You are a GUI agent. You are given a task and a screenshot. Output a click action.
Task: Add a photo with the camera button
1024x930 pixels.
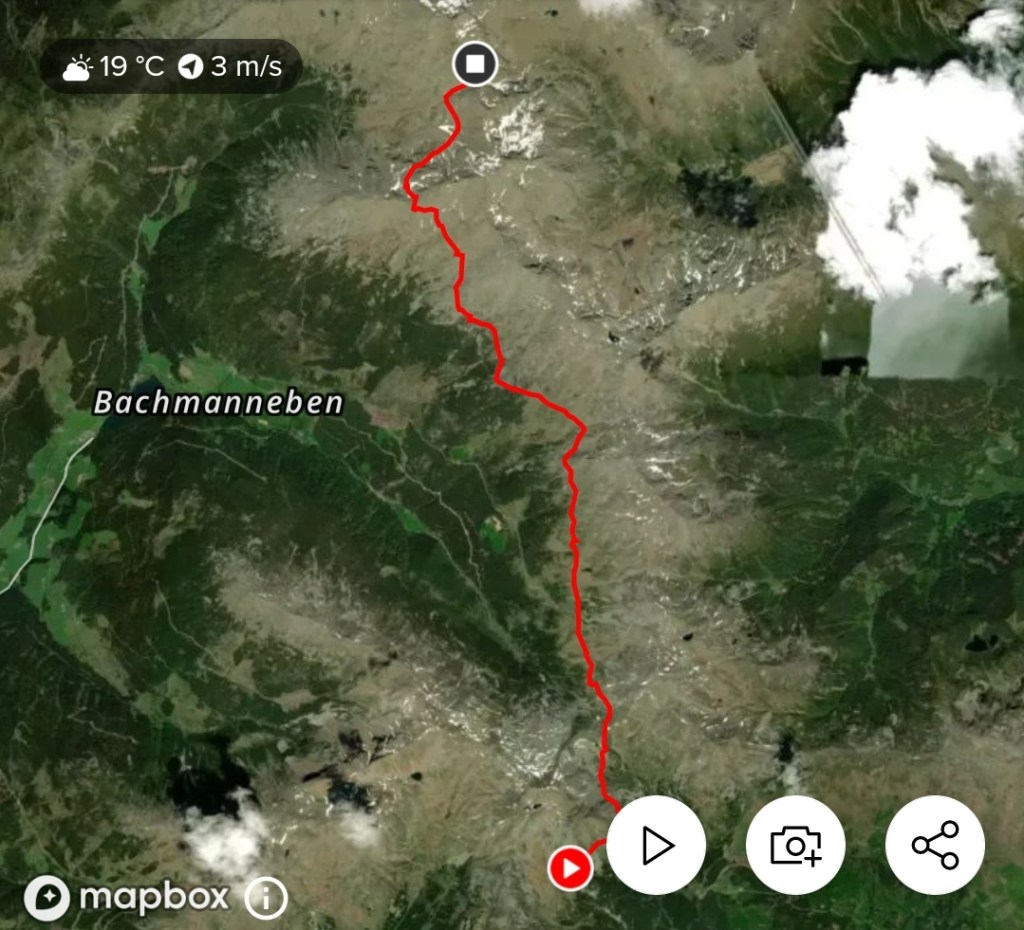(x=796, y=845)
